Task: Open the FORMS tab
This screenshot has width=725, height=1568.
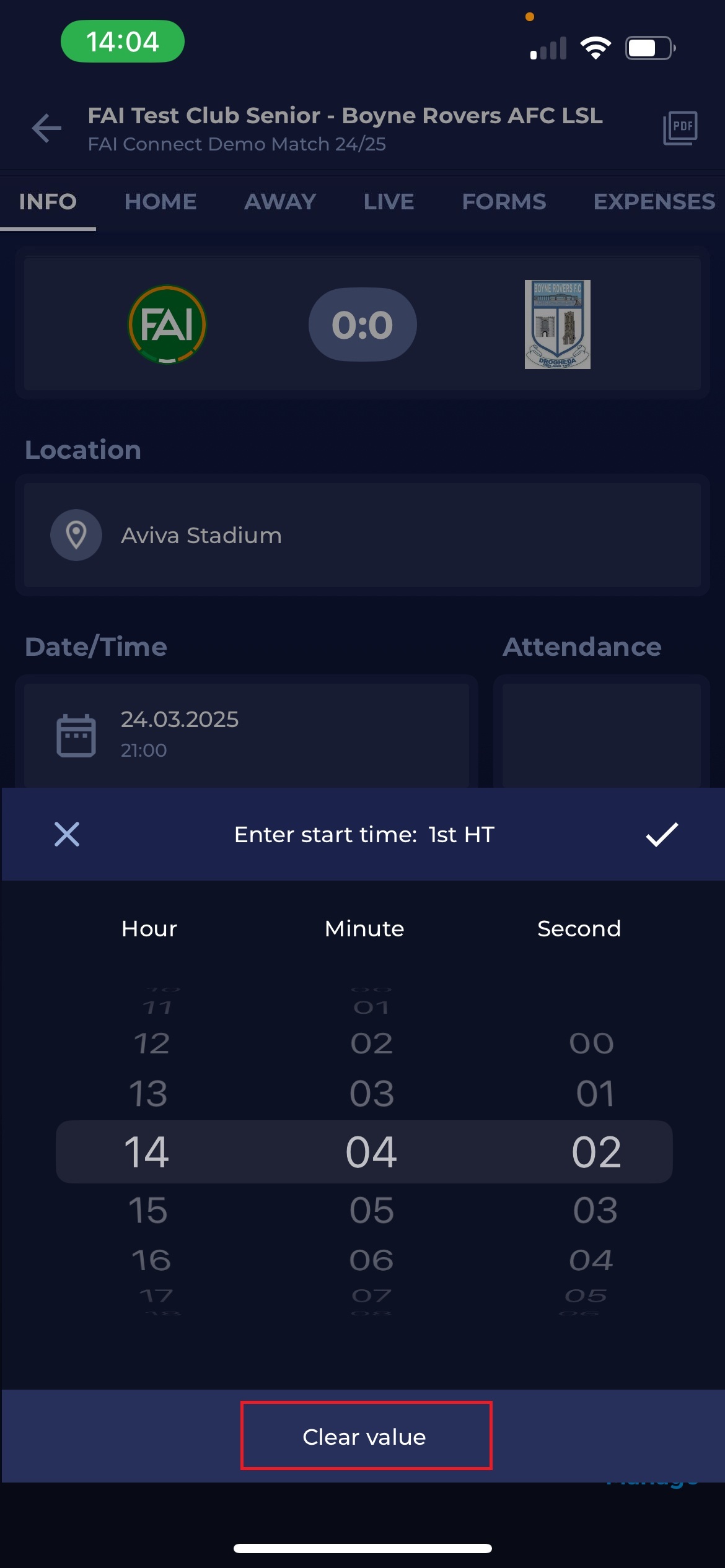Action: pos(504,202)
